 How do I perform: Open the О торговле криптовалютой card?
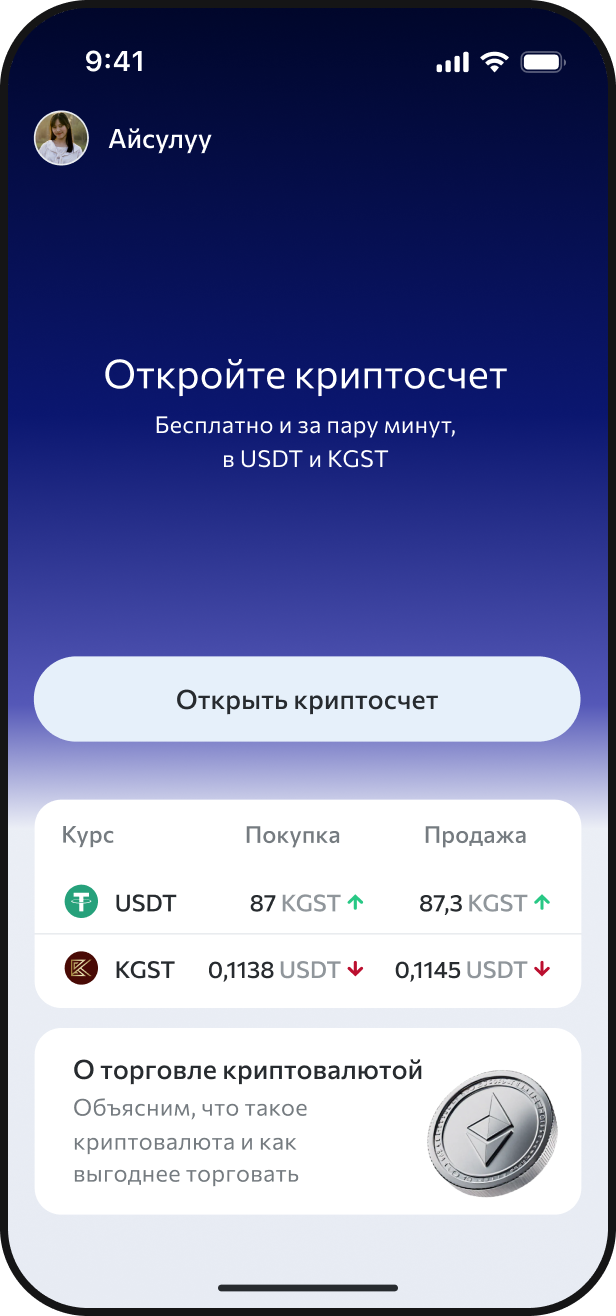pos(307,1121)
